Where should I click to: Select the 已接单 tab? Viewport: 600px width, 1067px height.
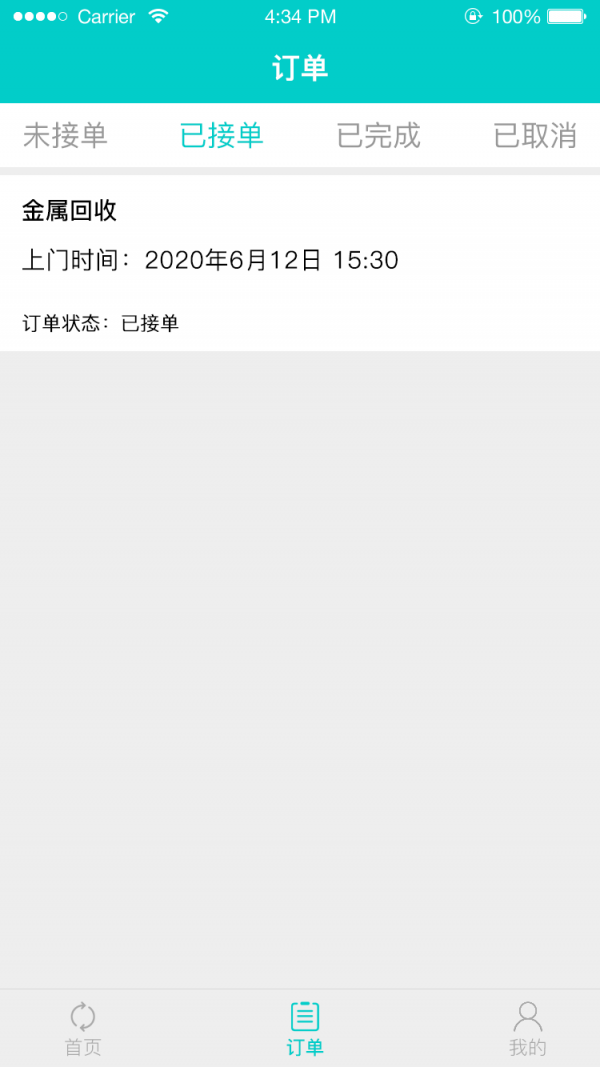tap(221, 136)
